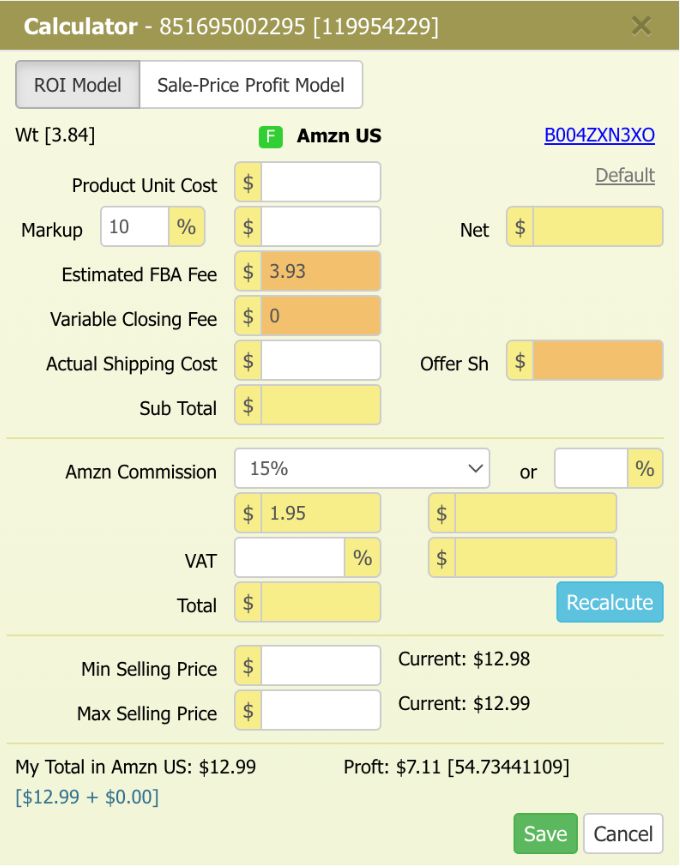Image resolution: width=680 pixels, height=868 pixels.
Task: Switch to Sale-Price Profit Model tab
Action: (x=250, y=85)
